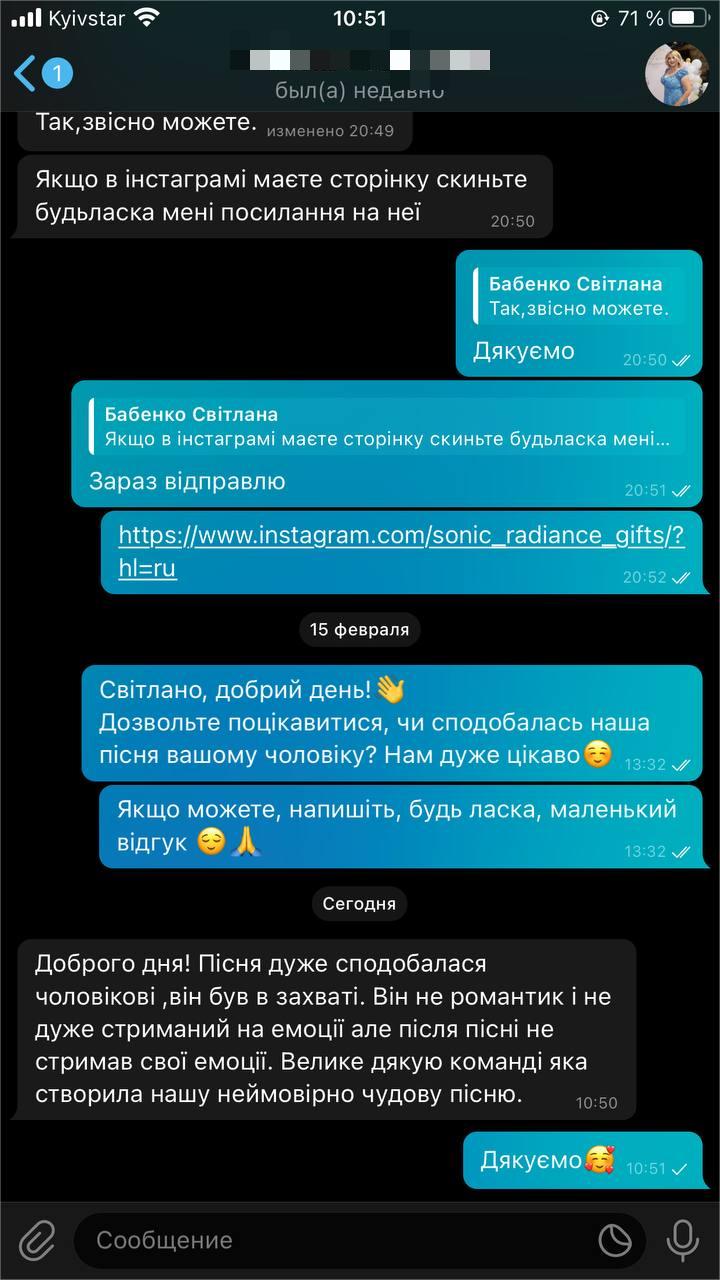
Task: Open the contact's profile photo
Action: click(676, 74)
